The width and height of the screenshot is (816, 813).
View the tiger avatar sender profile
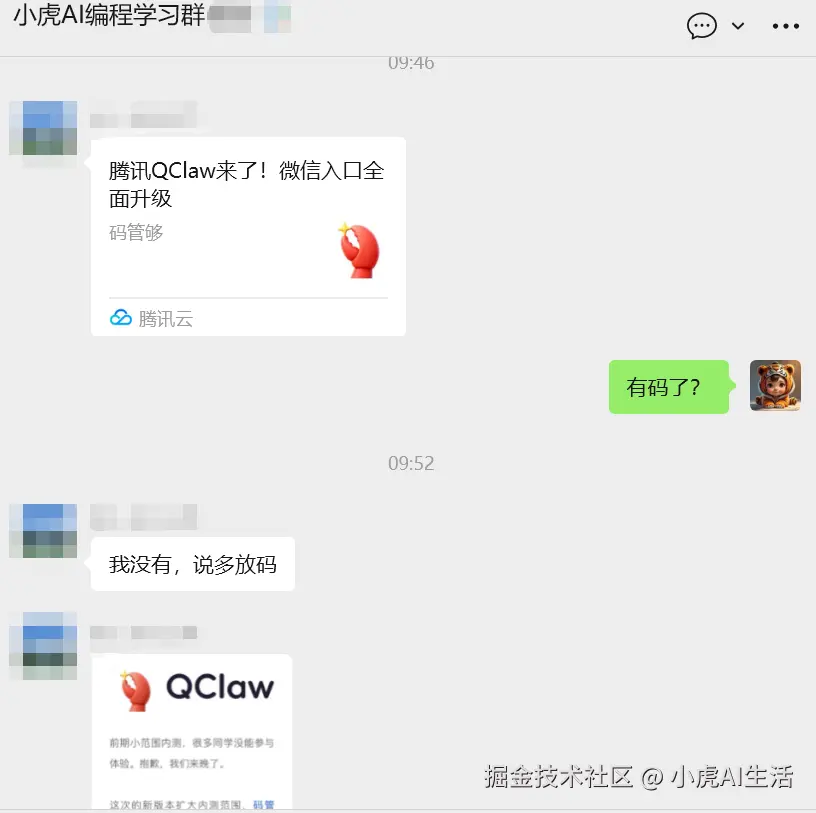(x=775, y=386)
